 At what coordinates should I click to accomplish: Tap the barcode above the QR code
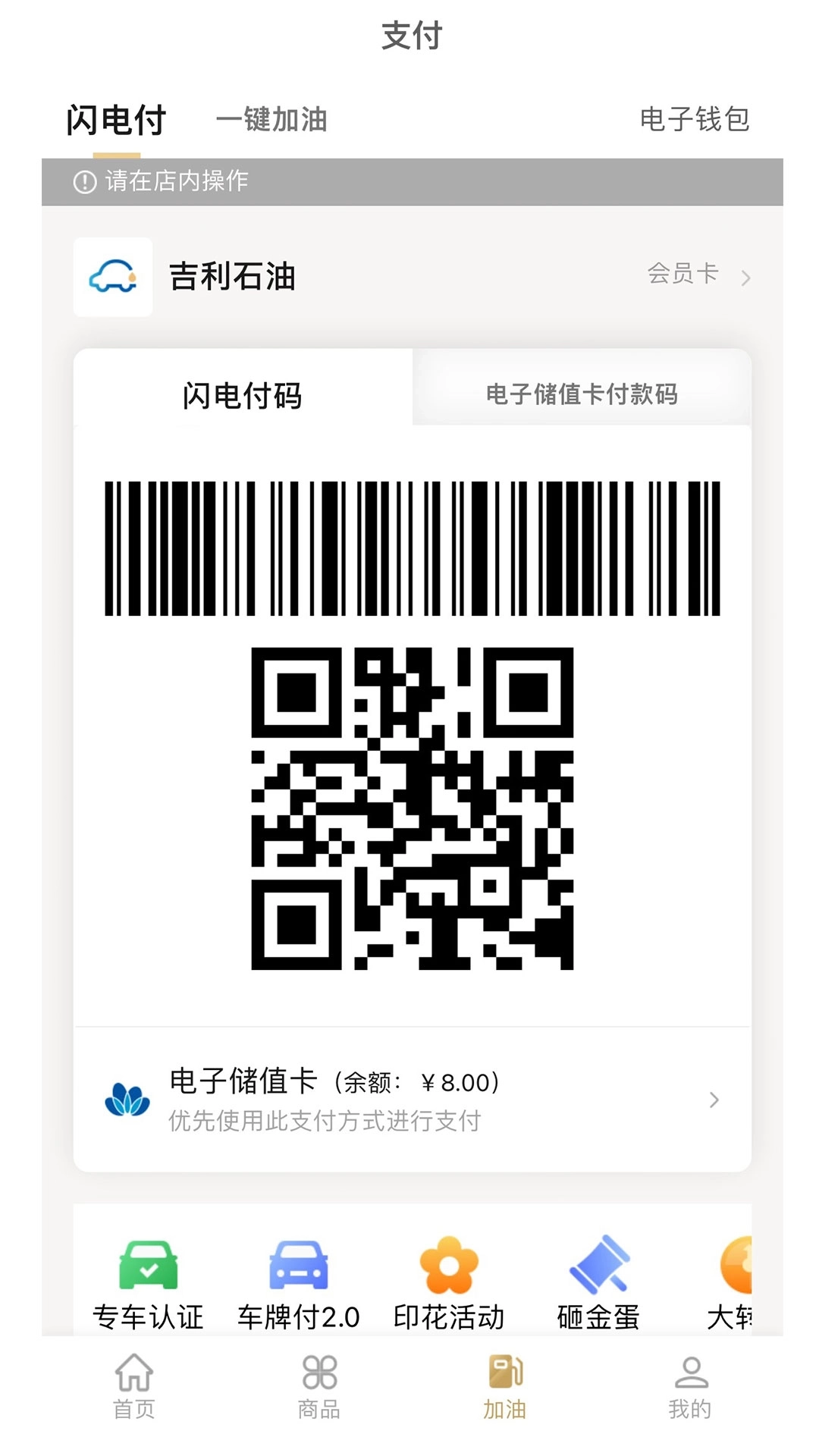coord(409,548)
